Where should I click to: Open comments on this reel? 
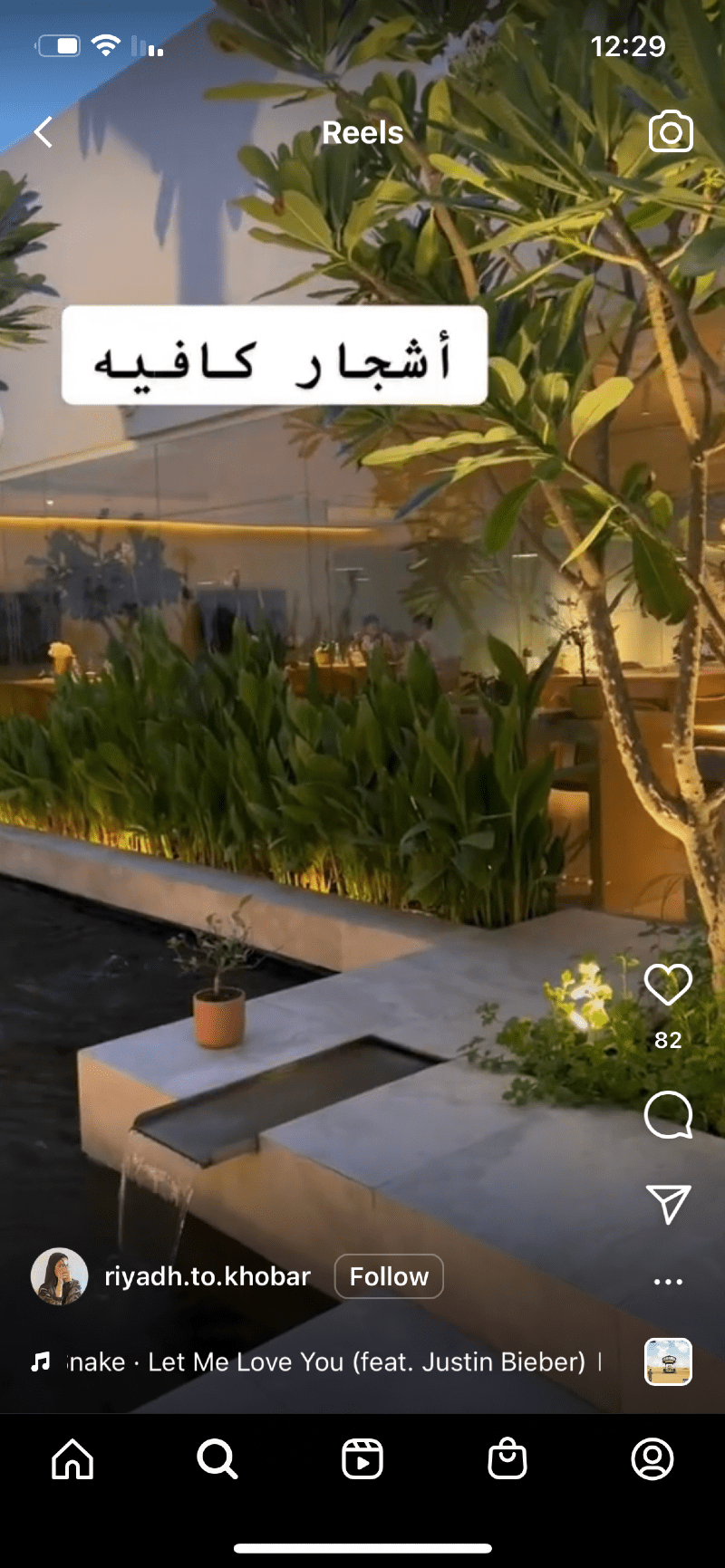coord(668,1114)
